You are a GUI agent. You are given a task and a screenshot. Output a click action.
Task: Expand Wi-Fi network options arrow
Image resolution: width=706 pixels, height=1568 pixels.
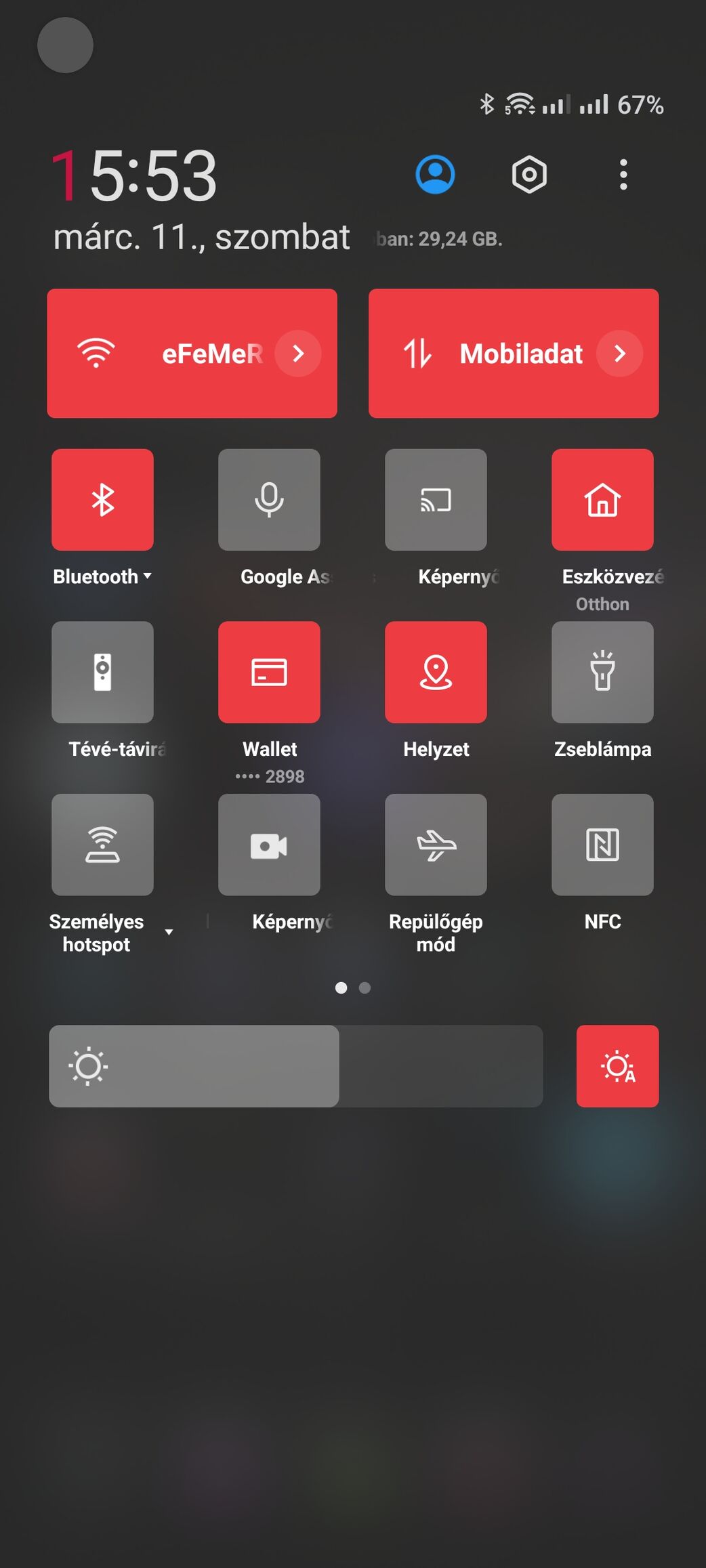coord(298,354)
